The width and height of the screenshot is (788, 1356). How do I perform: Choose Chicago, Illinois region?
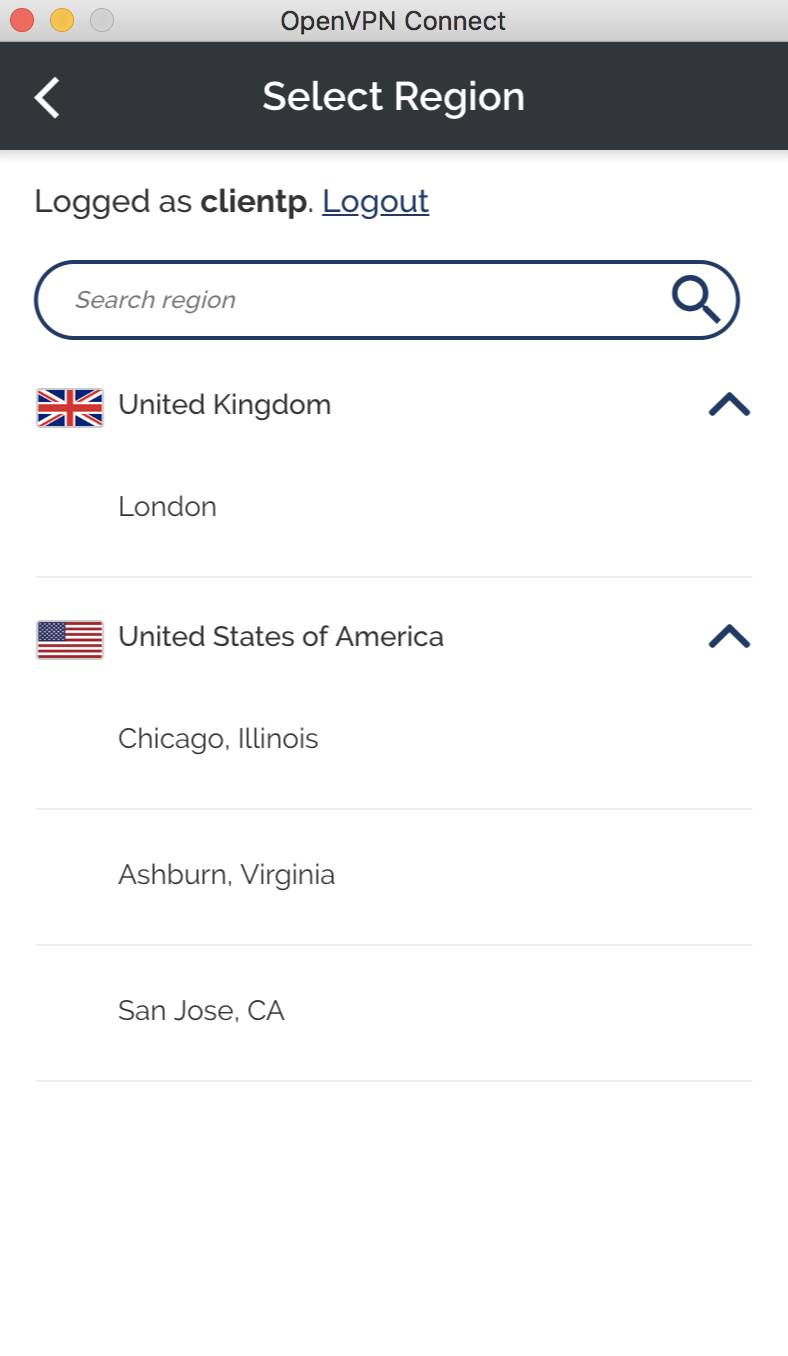[x=394, y=739]
